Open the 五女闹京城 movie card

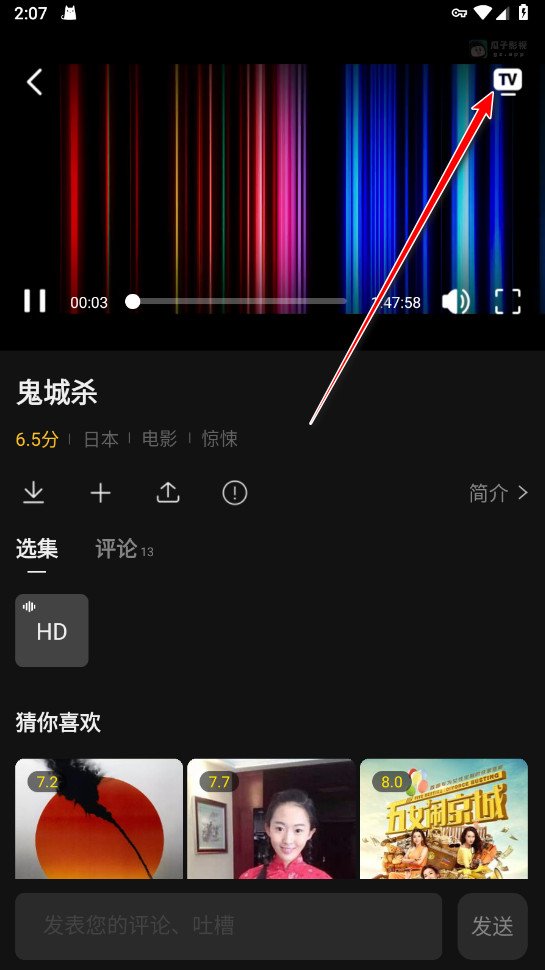pyautogui.click(x=444, y=818)
